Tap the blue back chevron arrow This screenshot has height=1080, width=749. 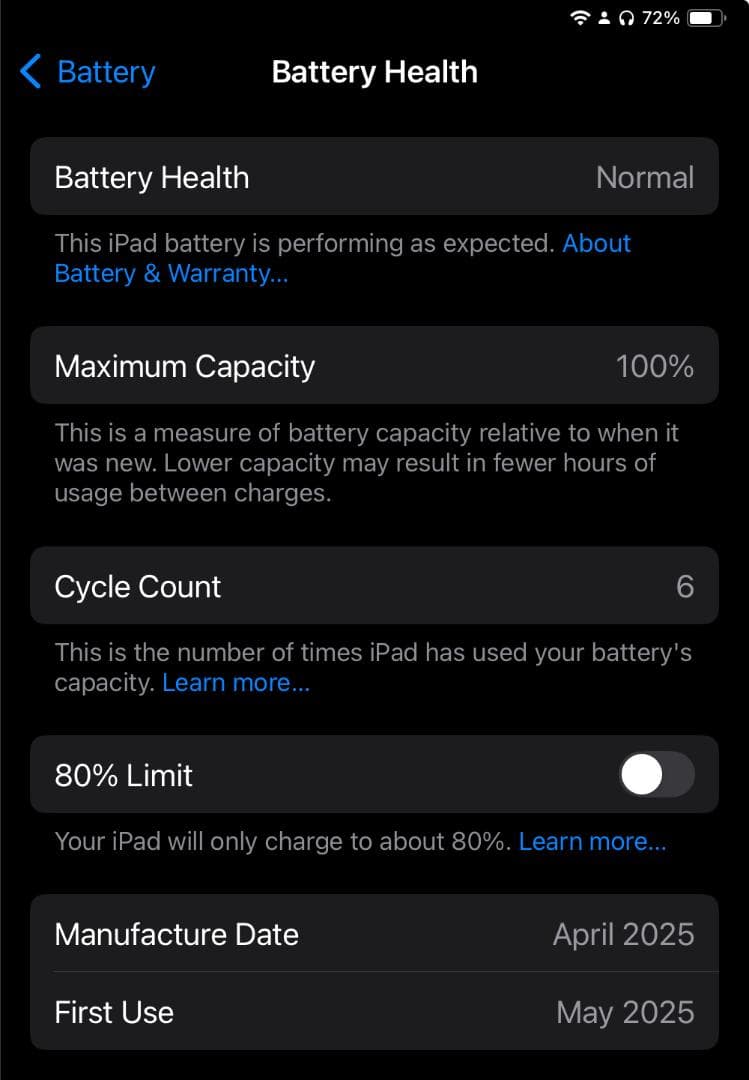coord(28,71)
